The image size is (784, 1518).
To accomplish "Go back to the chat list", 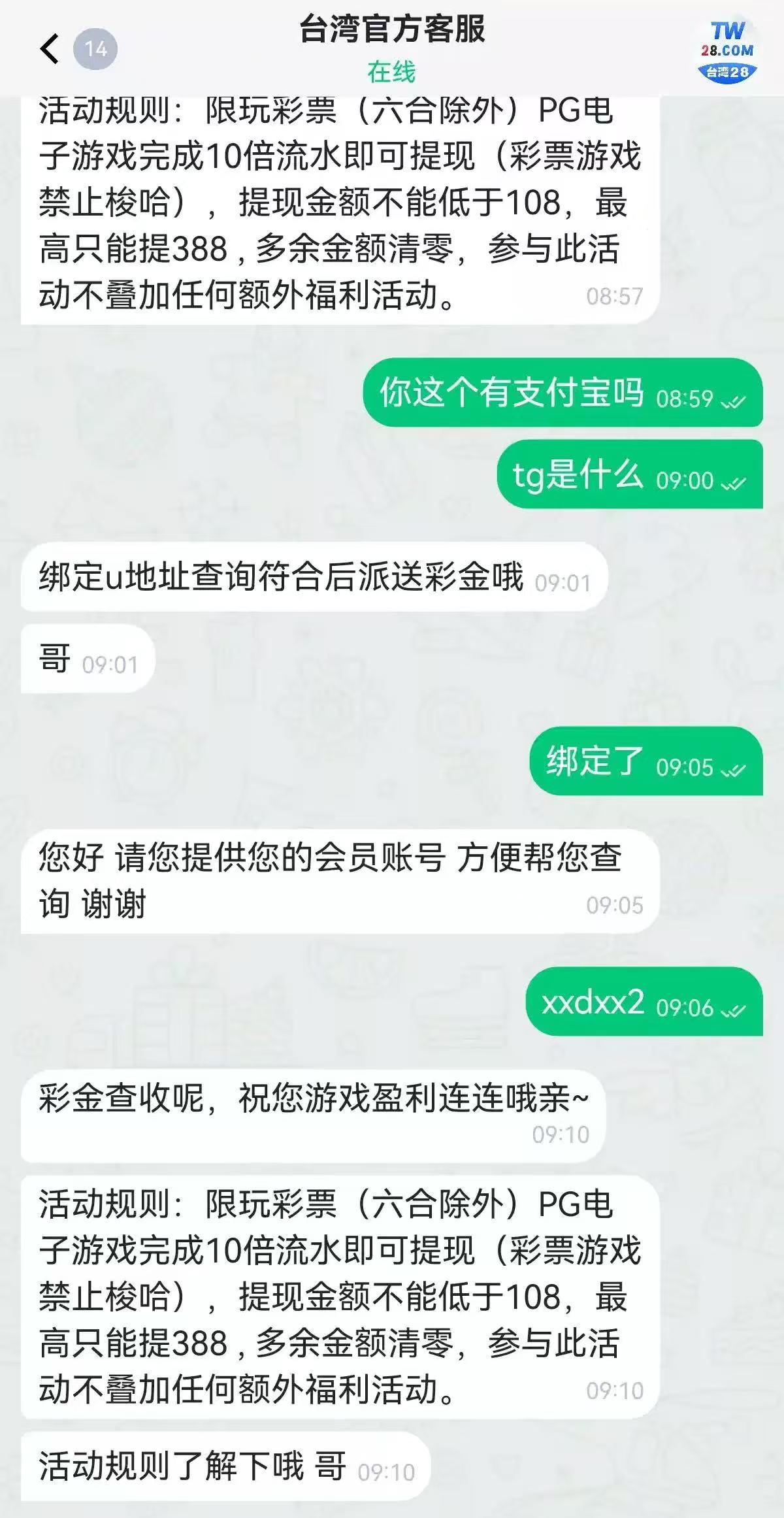I will tap(50, 49).
